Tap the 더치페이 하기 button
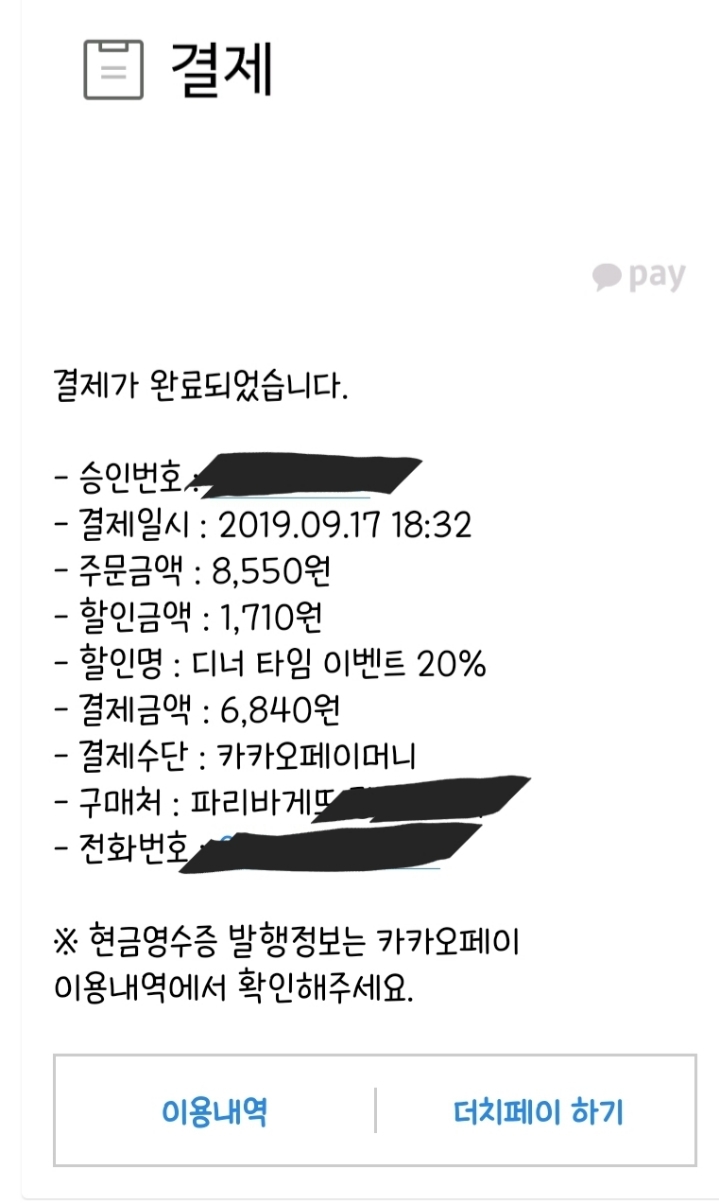Screen dimensions: 719x1204 click(537, 1111)
